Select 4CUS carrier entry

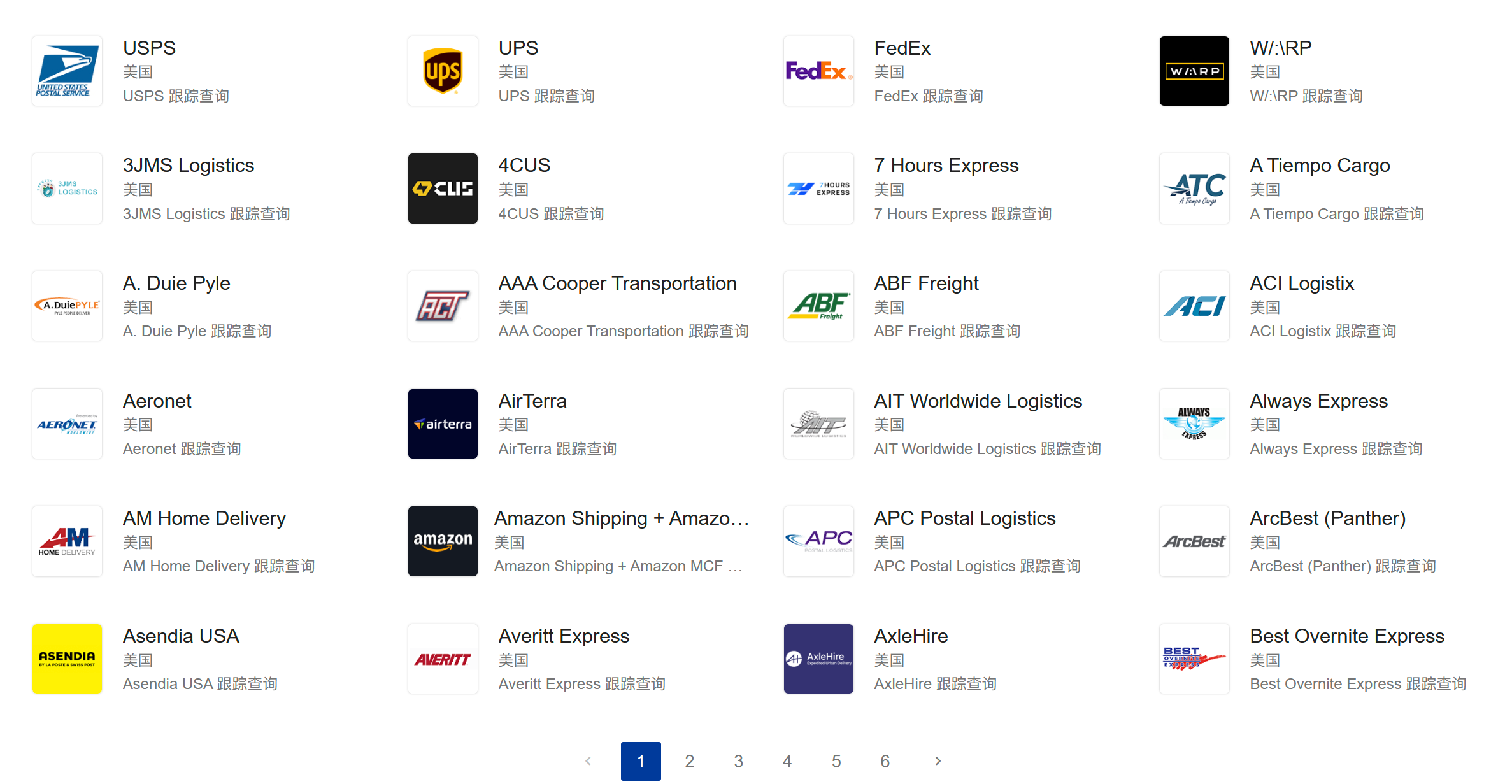(x=524, y=166)
